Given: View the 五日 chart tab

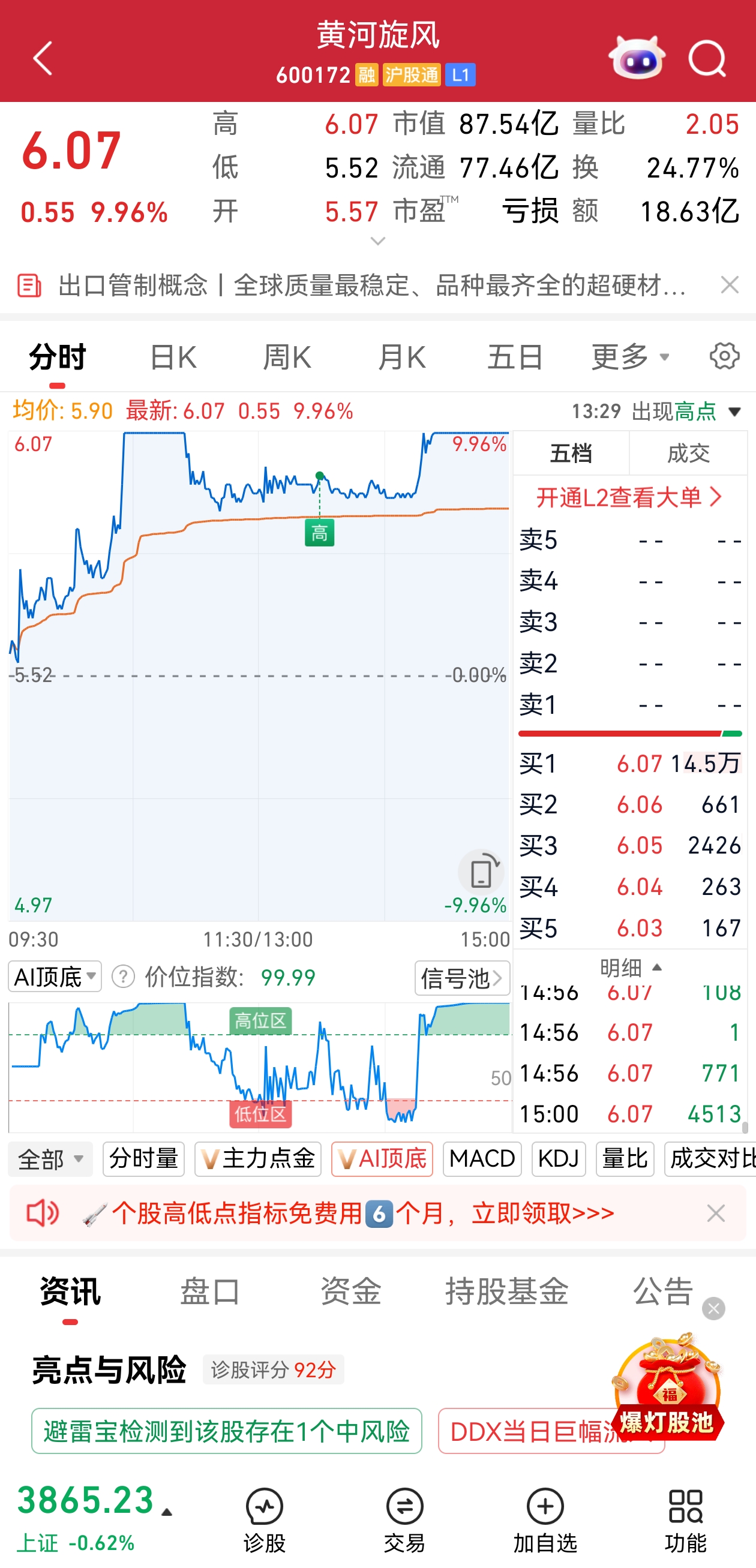Looking at the screenshot, I should click(x=515, y=358).
